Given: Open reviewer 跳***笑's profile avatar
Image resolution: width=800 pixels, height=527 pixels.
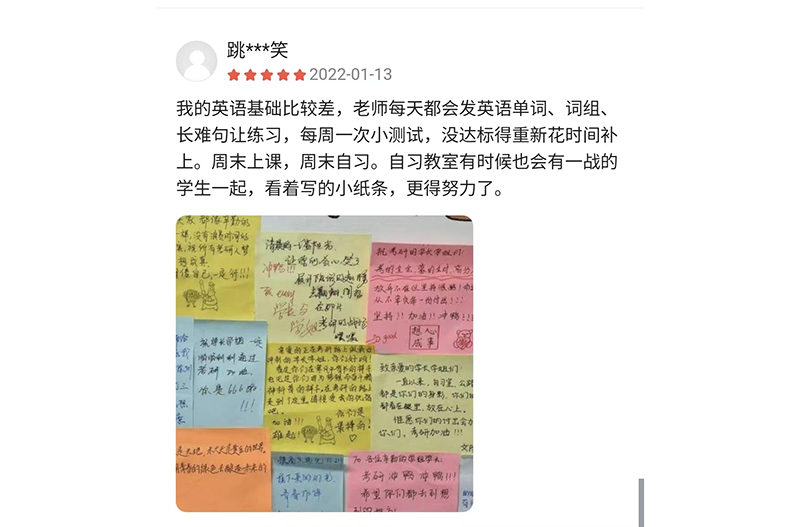Looking at the screenshot, I should [x=196, y=61].
